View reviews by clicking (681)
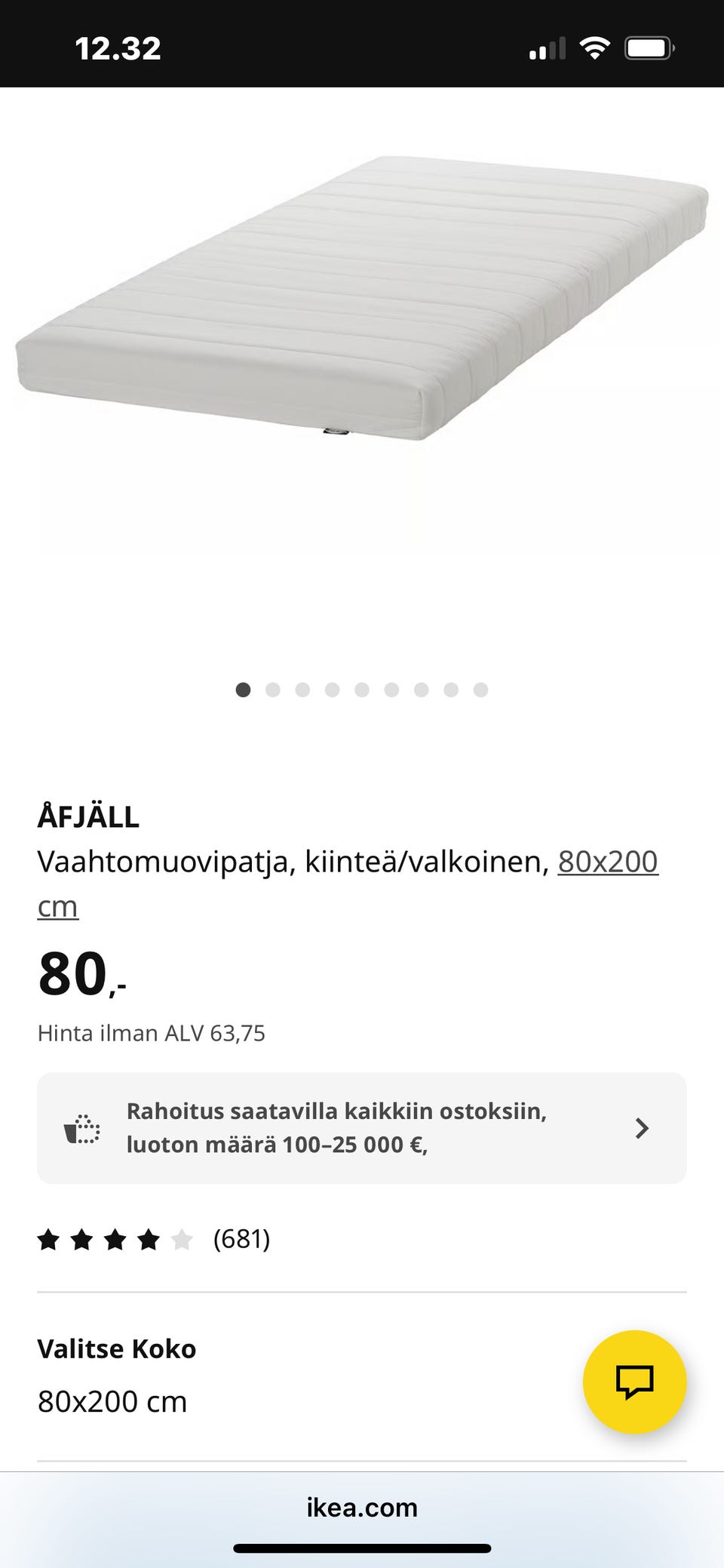 click(x=242, y=1238)
